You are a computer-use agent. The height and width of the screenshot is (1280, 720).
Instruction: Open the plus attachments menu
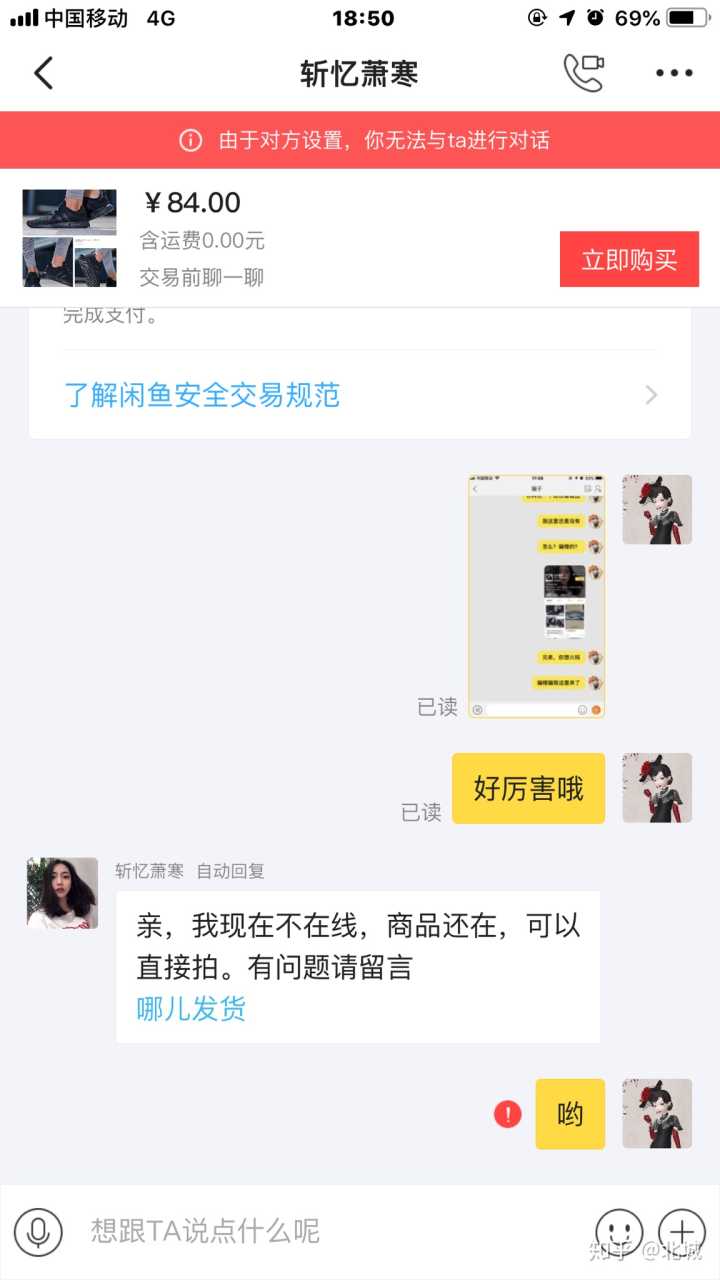click(x=681, y=1230)
